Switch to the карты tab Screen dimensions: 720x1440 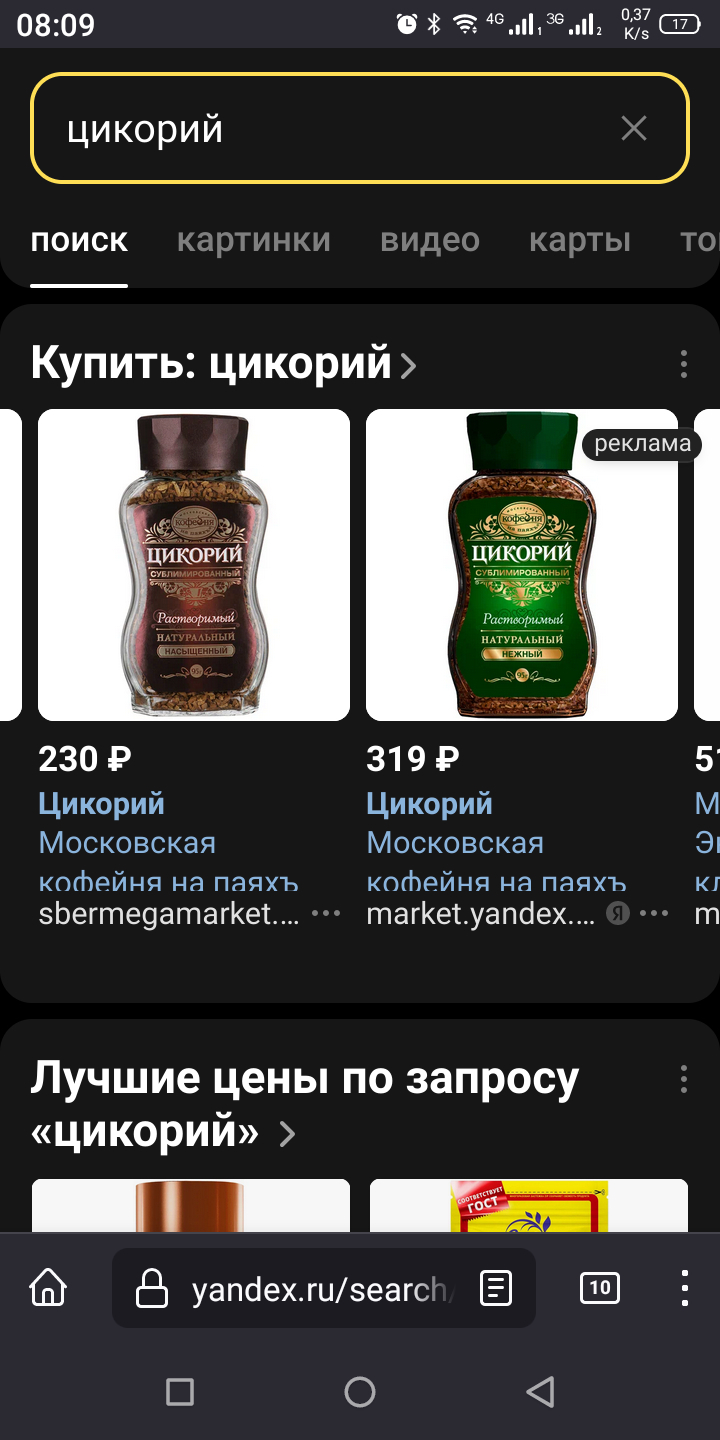pos(580,241)
